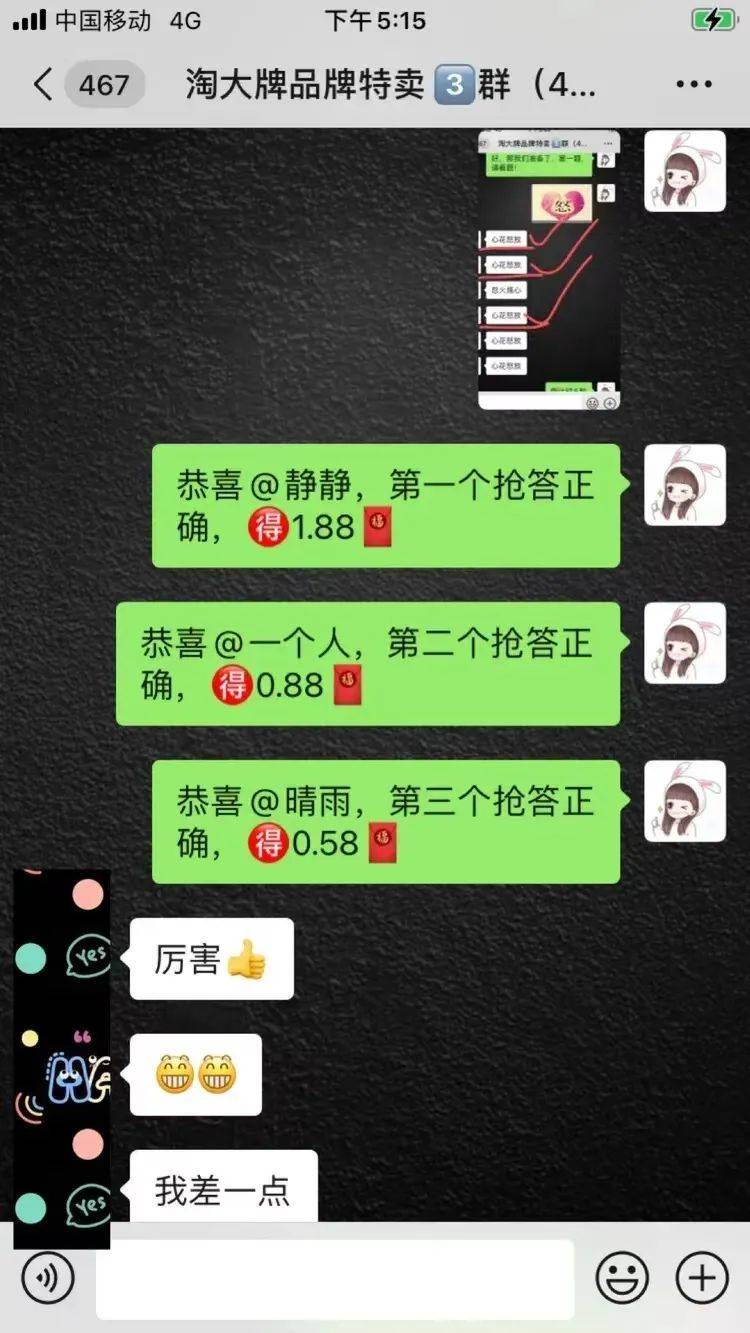Open the group chat overflow menu
This screenshot has height=1333, width=750.
[x=693, y=85]
